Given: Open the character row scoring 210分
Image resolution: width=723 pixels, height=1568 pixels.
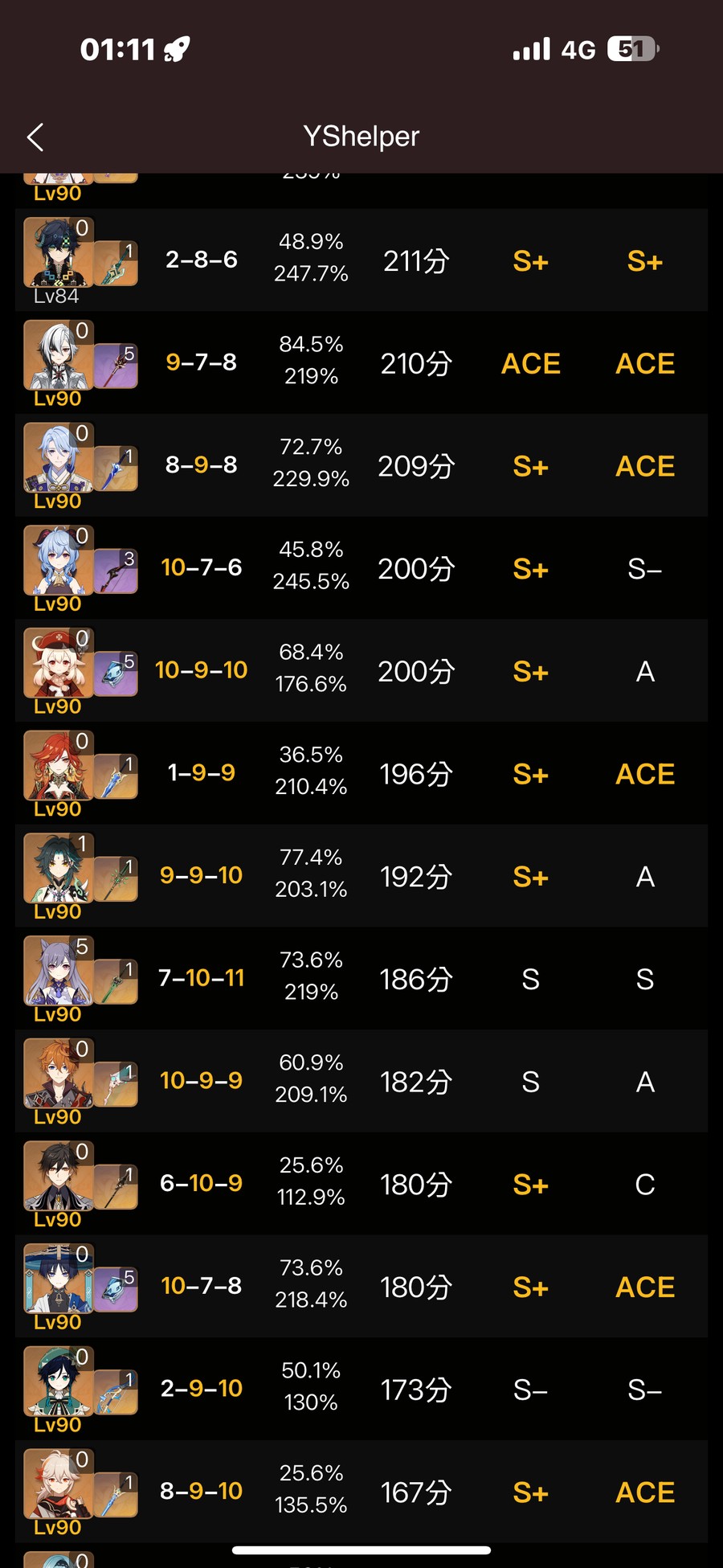Looking at the screenshot, I should 361,362.
